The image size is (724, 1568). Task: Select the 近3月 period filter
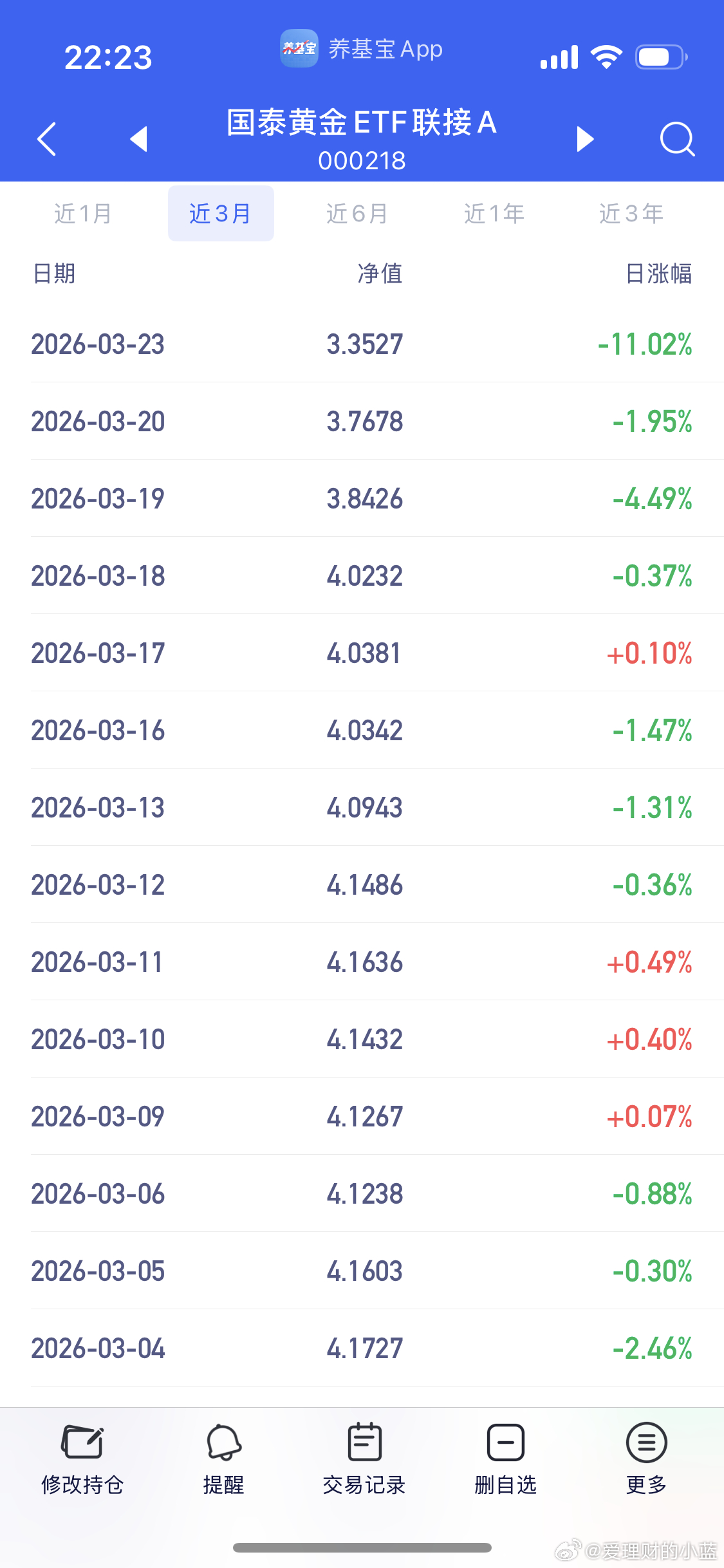[221, 213]
